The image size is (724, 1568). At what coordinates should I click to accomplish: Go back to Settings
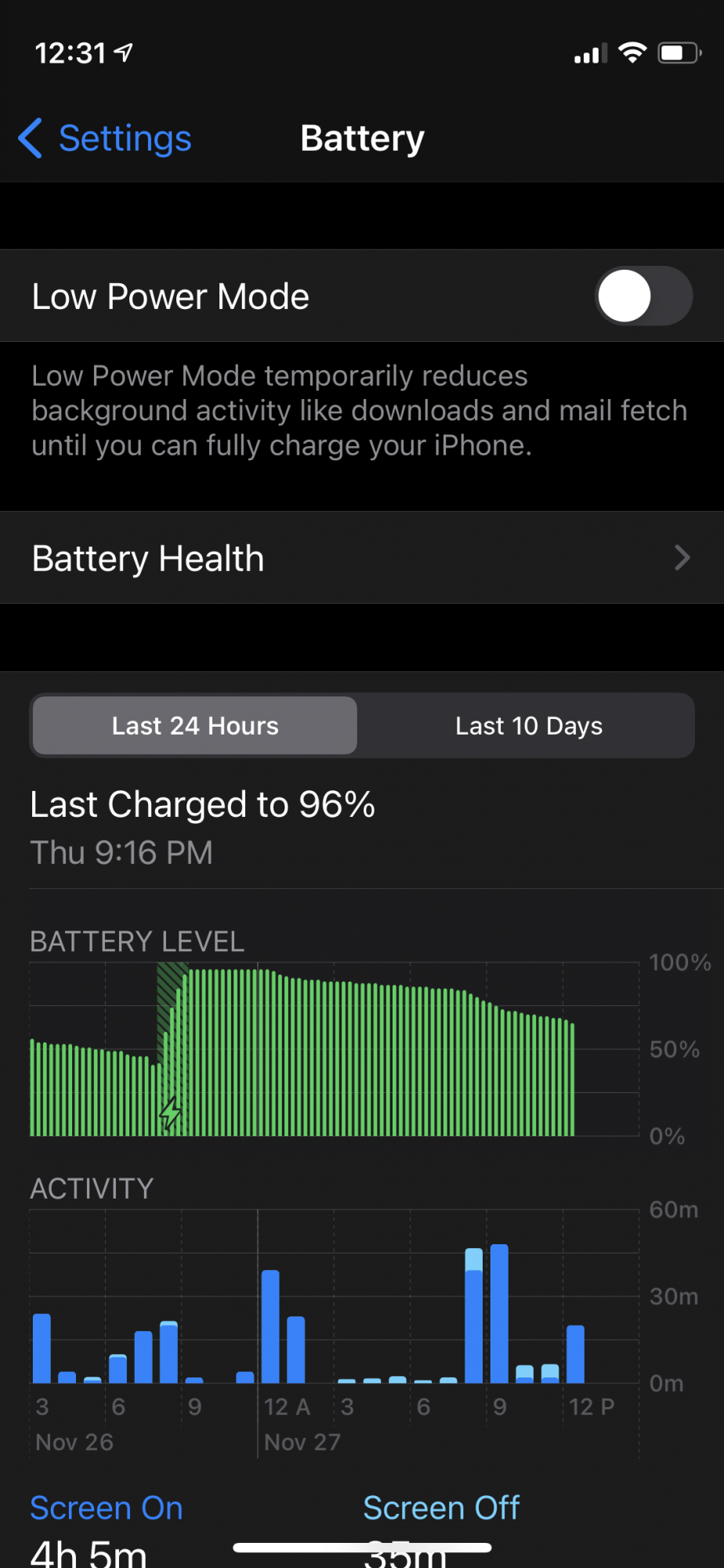click(105, 139)
